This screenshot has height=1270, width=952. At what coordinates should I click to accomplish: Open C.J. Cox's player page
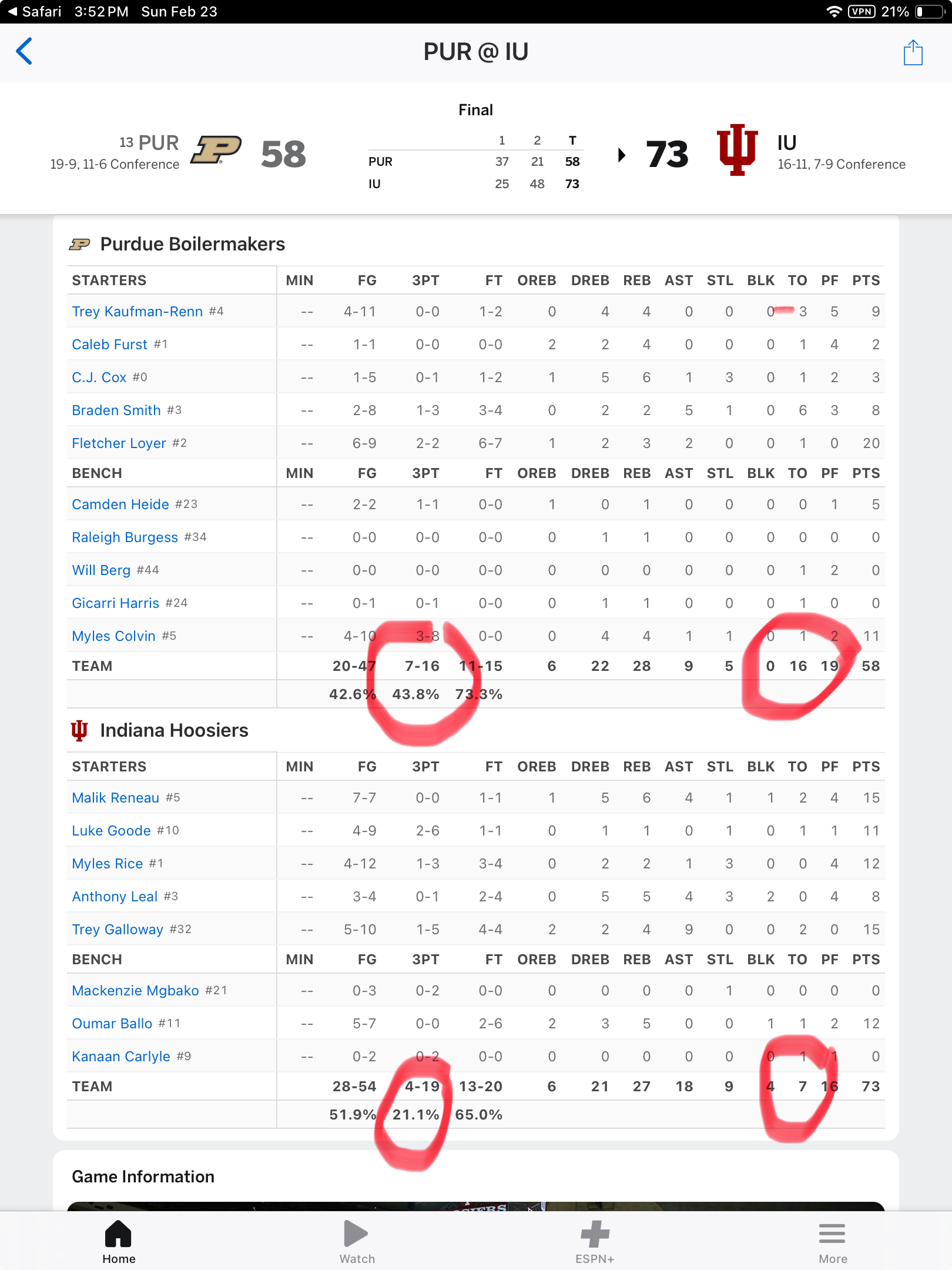point(99,377)
